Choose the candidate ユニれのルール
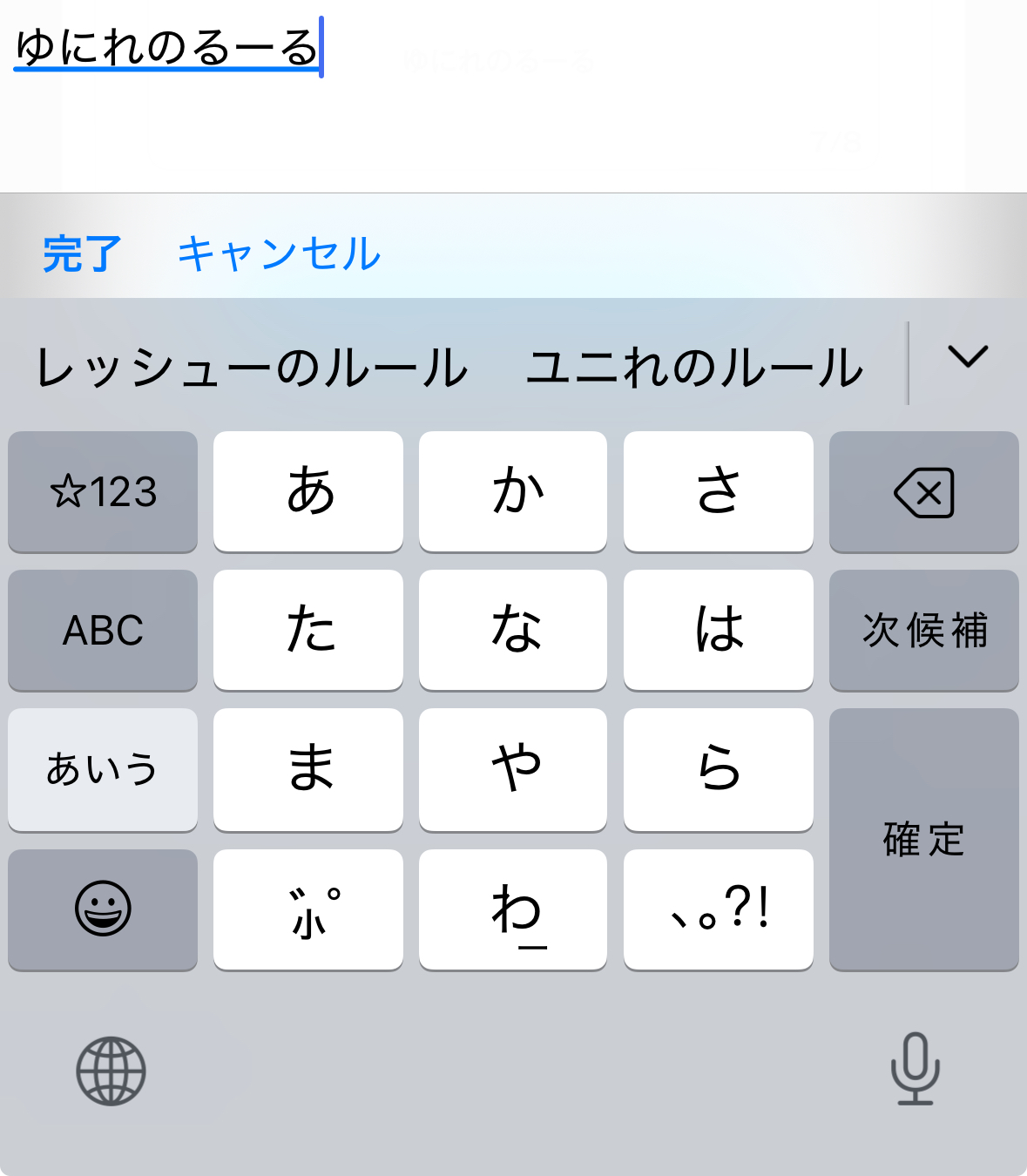 (x=695, y=368)
